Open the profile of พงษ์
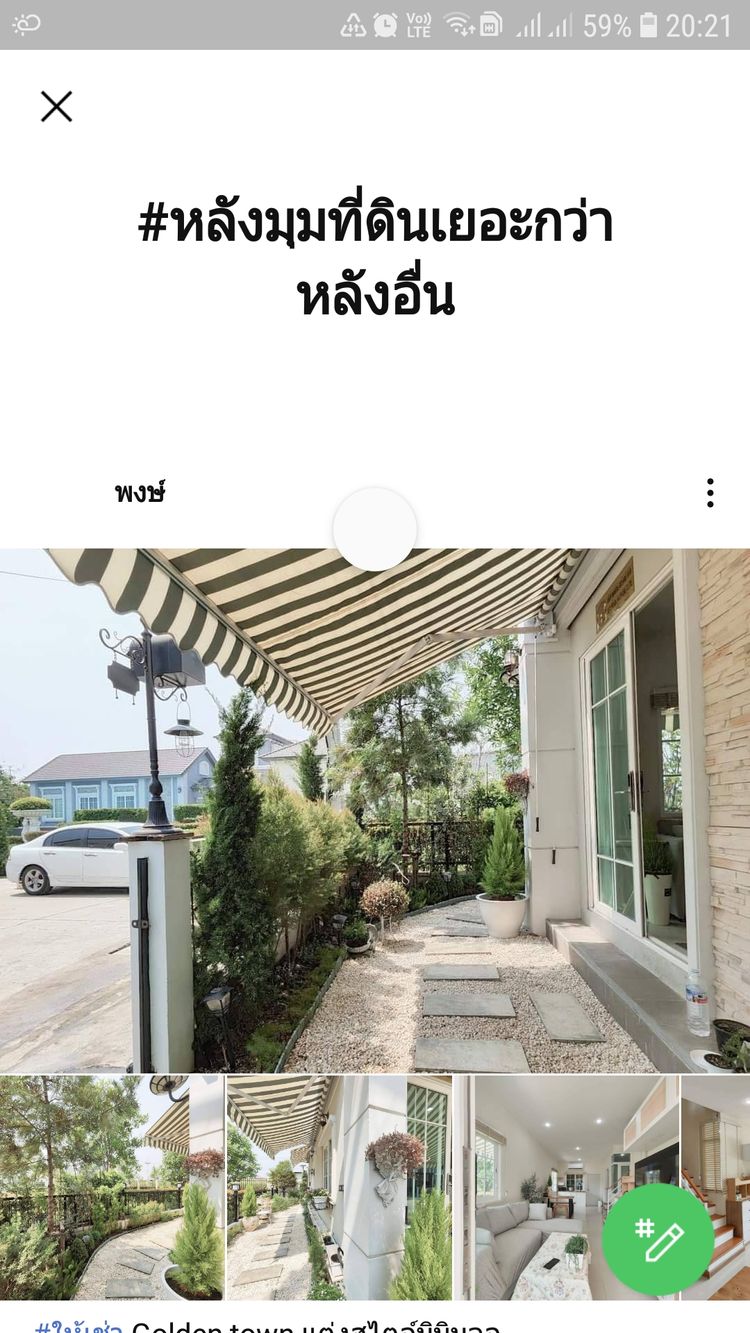Screen dimensions: 750x1333 [x=140, y=493]
